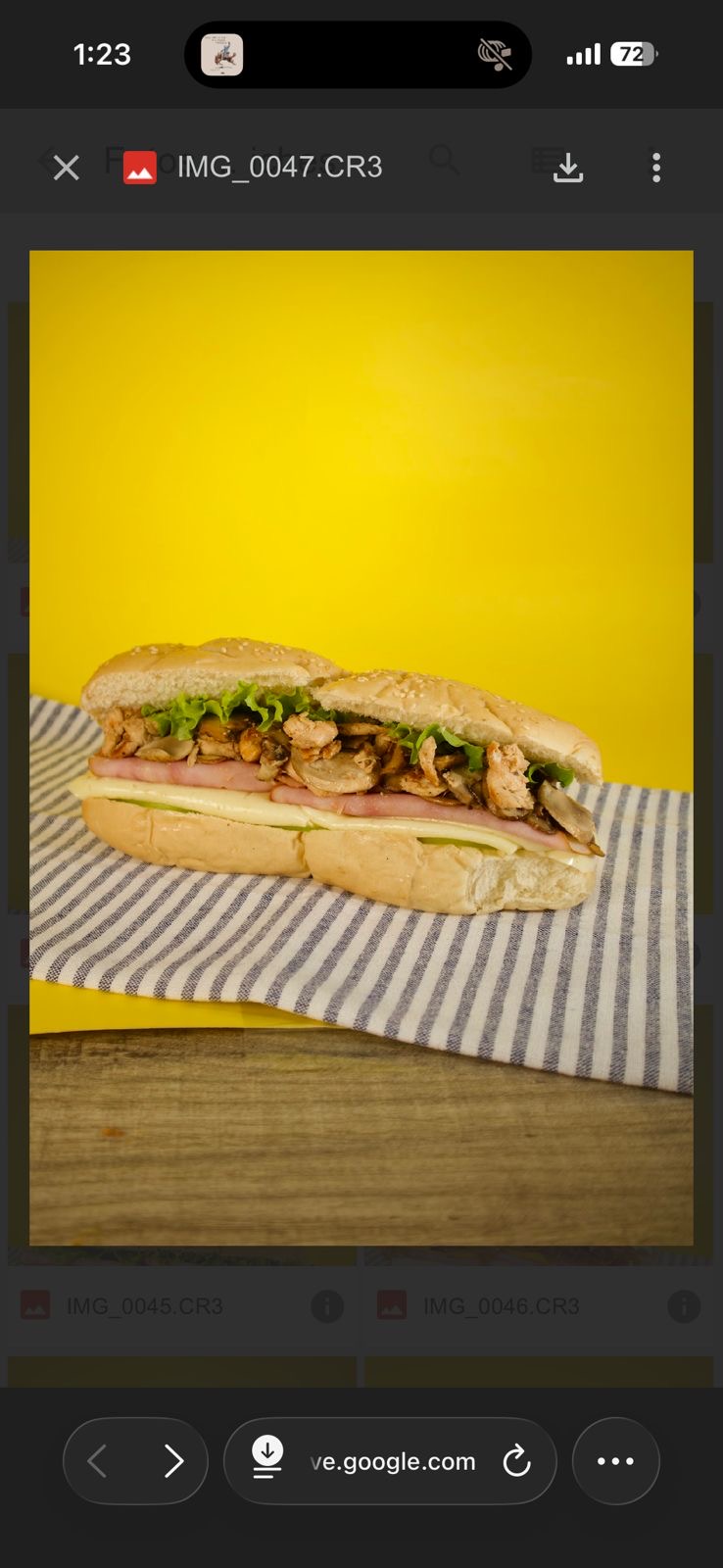Tap the Google Photos image icon beside filename
Viewport: 723px width, 1568px height.
tap(140, 167)
